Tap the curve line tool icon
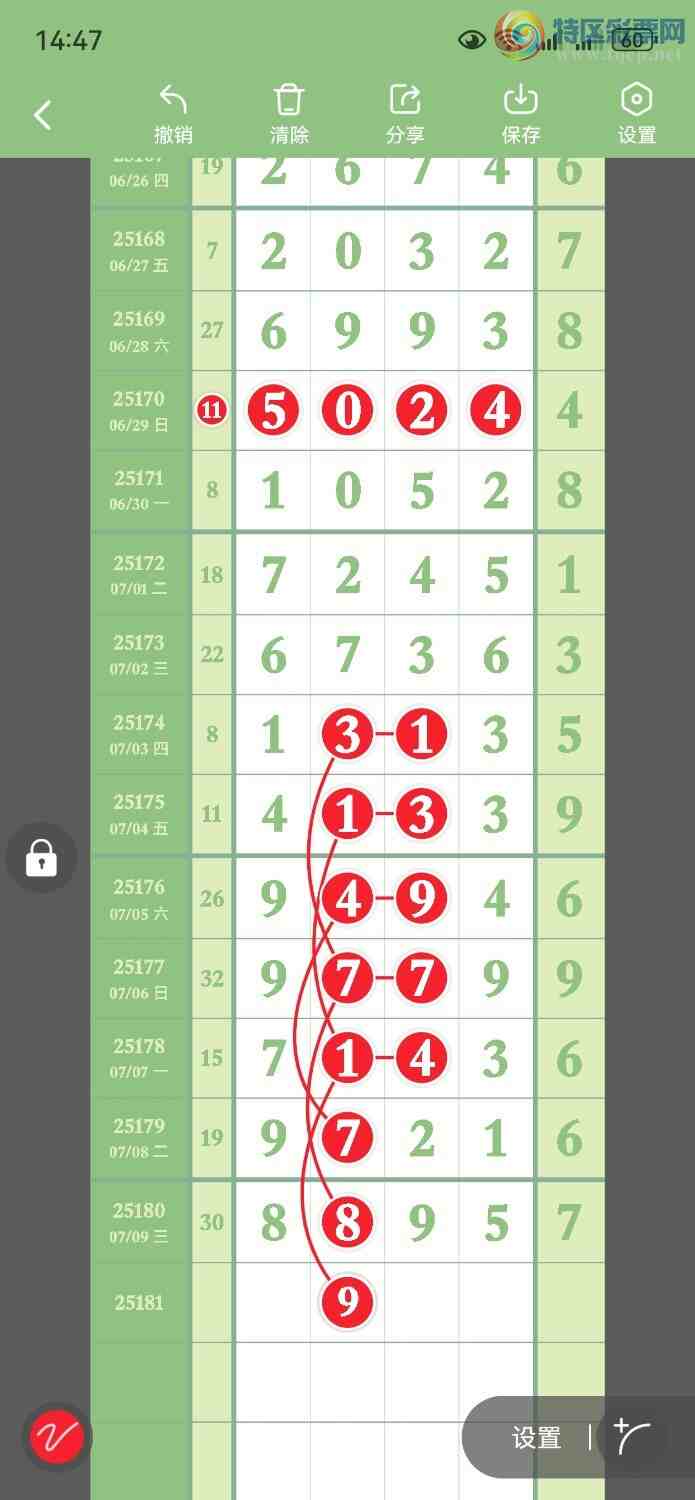The image size is (695, 1500). pyautogui.click(x=633, y=1437)
